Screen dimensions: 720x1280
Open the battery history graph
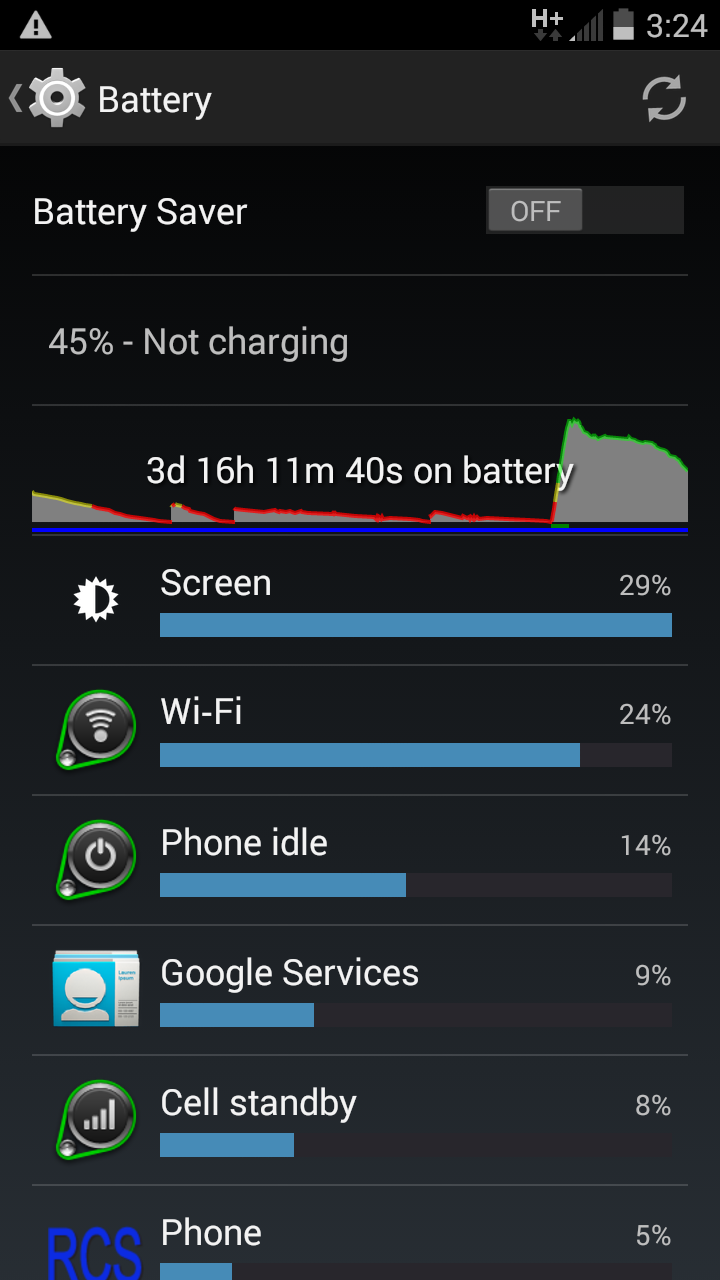point(360,471)
